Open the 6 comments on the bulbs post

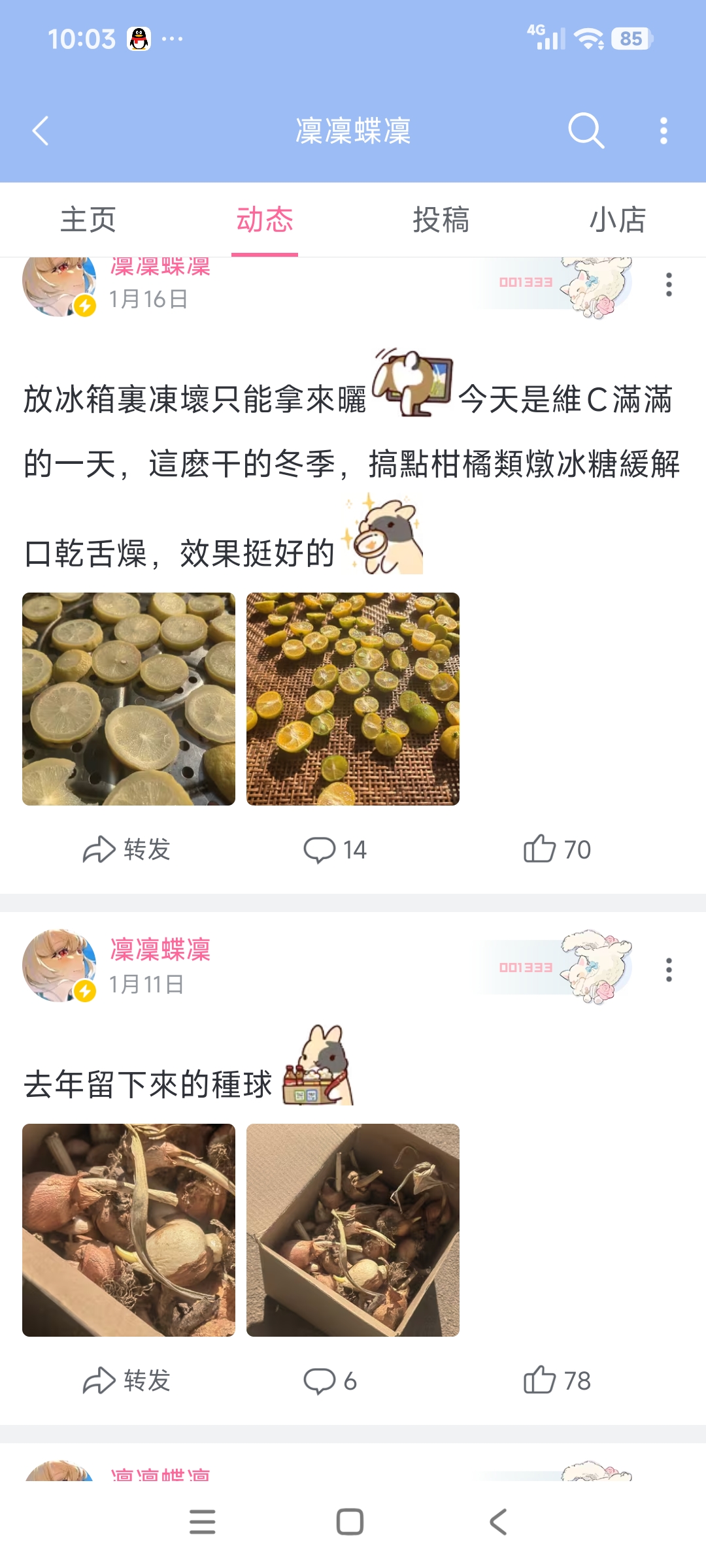click(x=330, y=1380)
